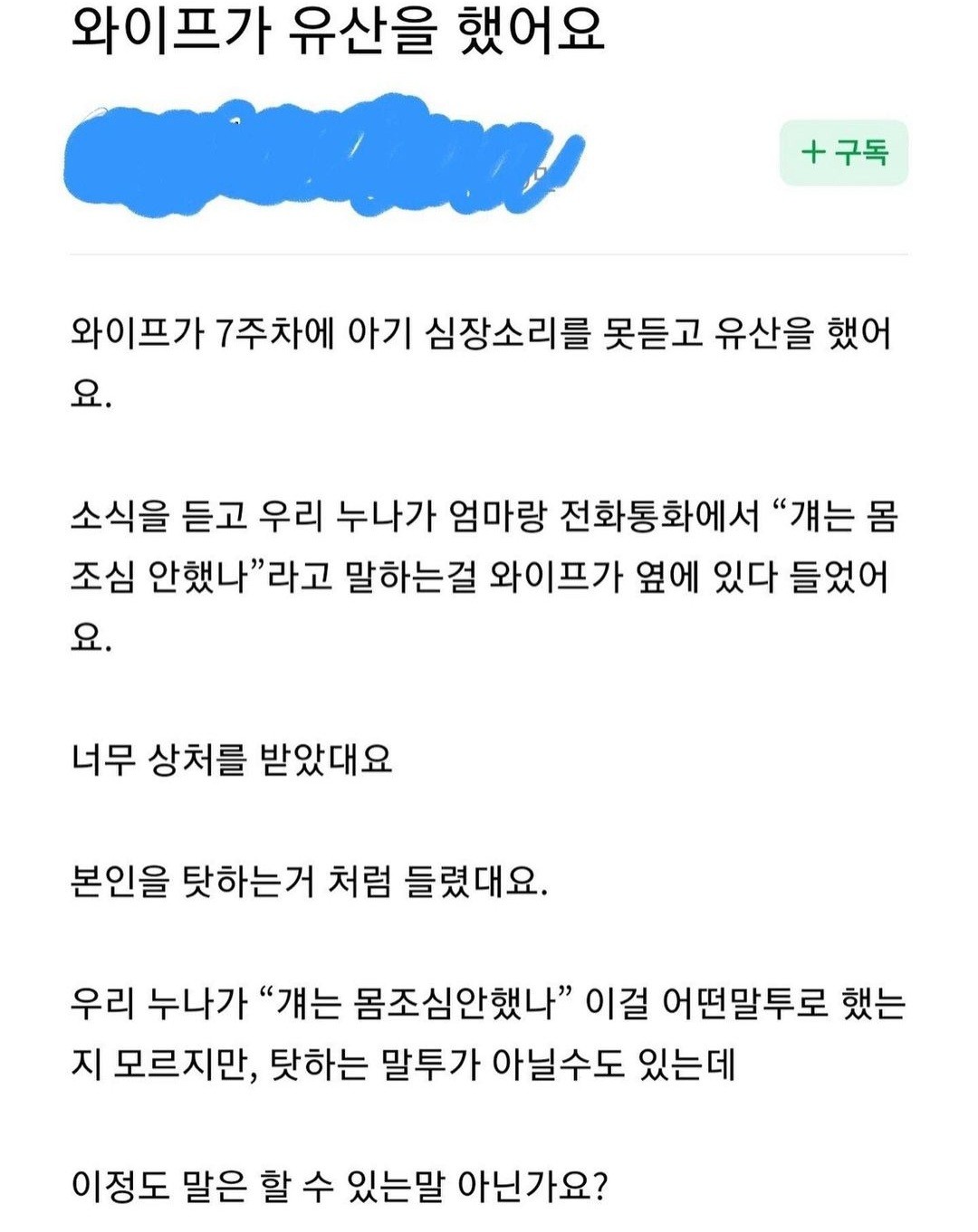Subscribe with the +구독 button
The width and height of the screenshot is (978, 1232).
843,152
